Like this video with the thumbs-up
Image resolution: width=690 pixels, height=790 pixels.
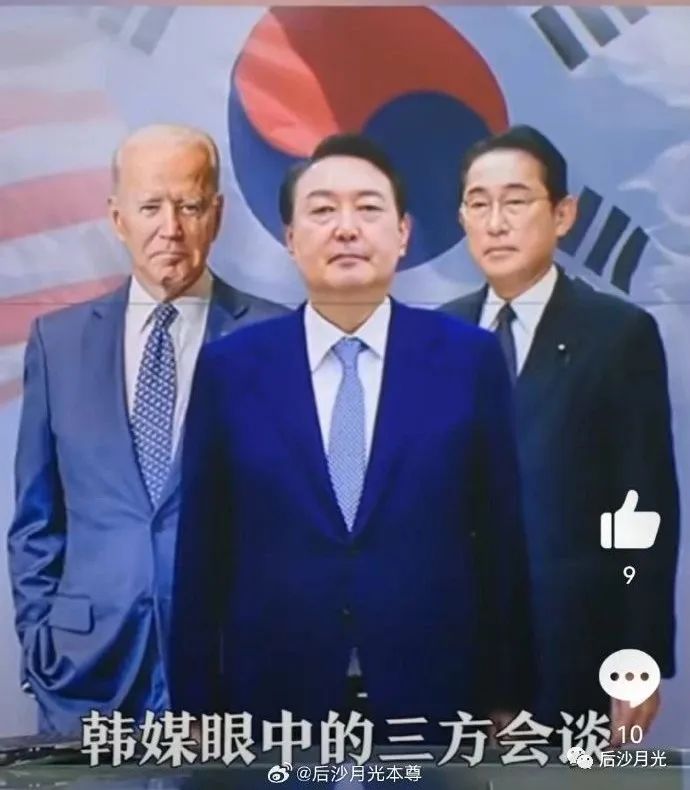coord(629,523)
